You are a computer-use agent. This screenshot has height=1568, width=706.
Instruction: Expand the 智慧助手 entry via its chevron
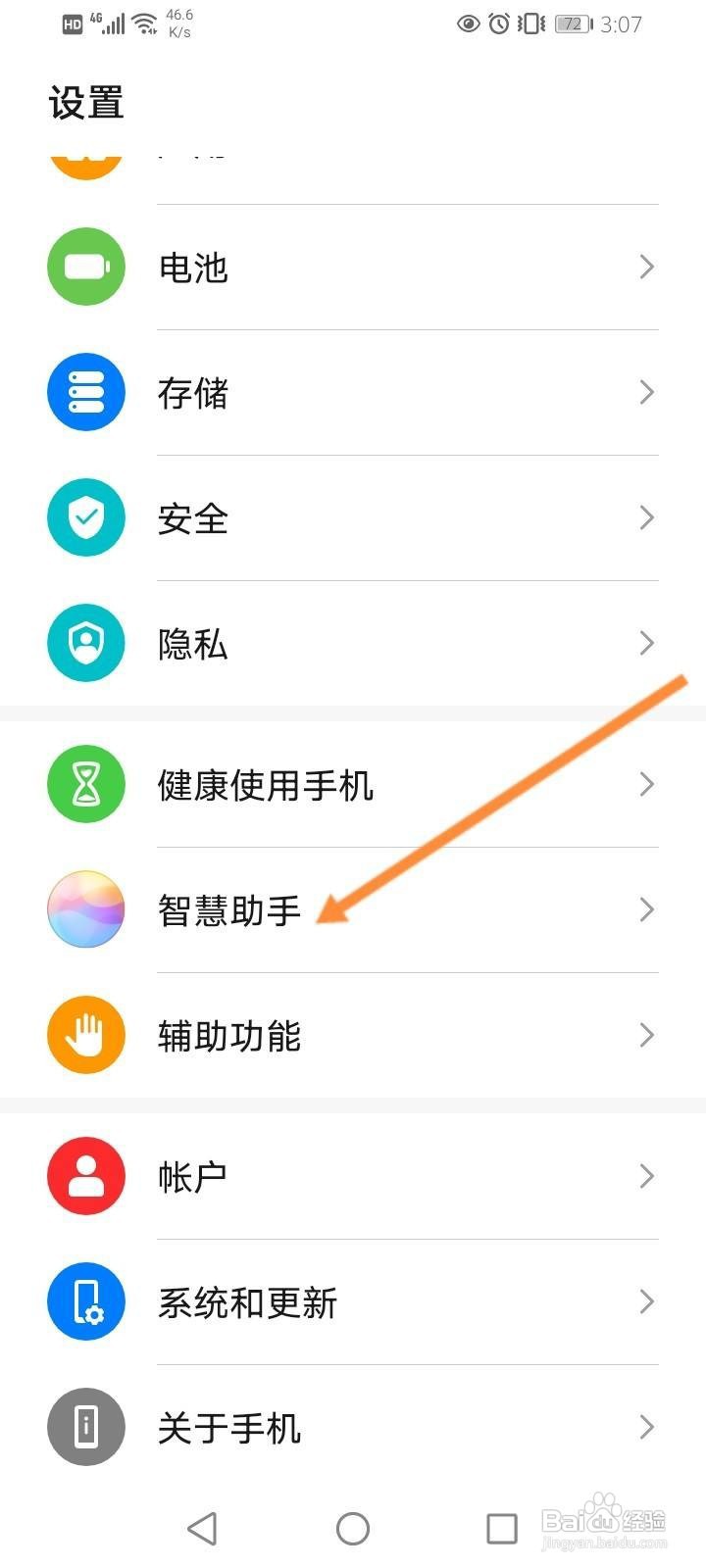pyautogui.click(x=646, y=909)
